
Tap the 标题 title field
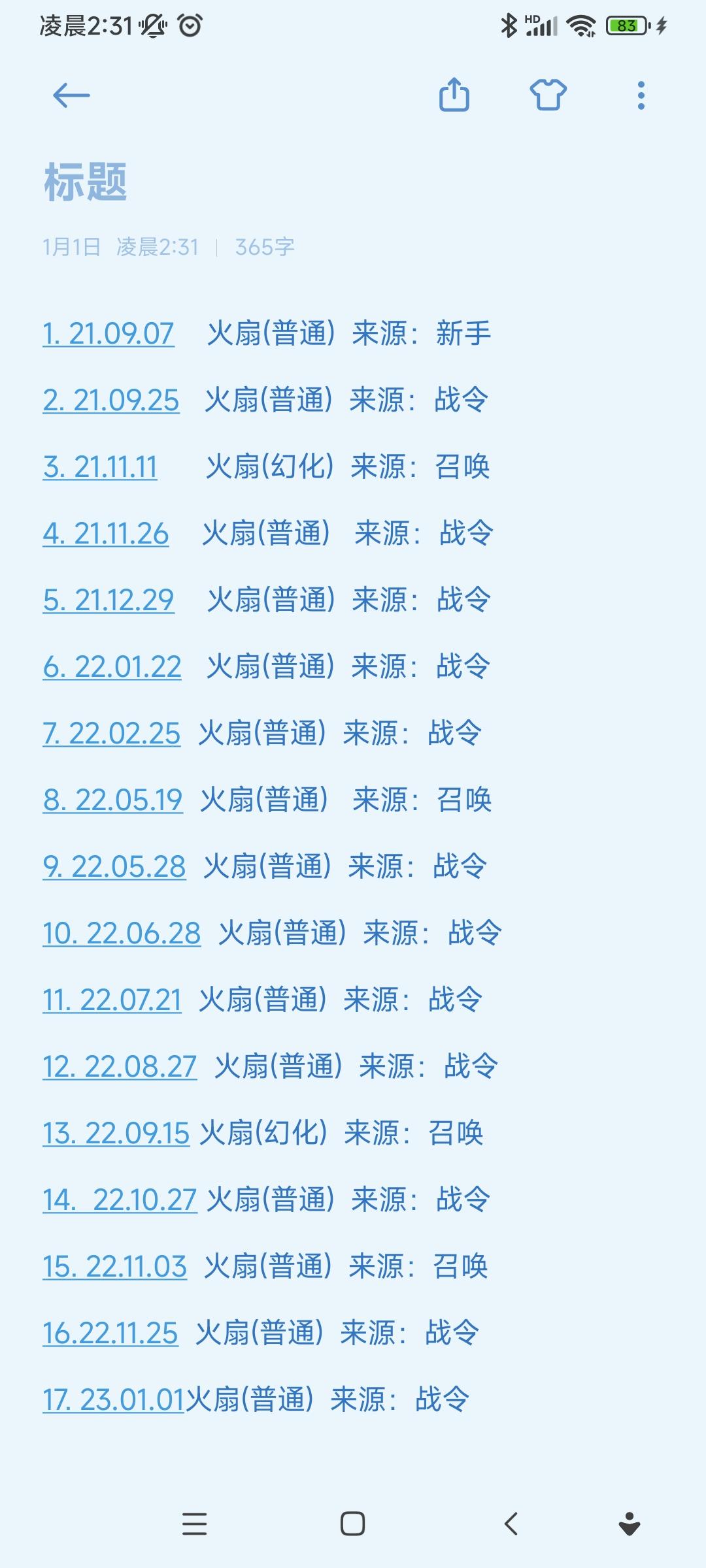(86, 182)
